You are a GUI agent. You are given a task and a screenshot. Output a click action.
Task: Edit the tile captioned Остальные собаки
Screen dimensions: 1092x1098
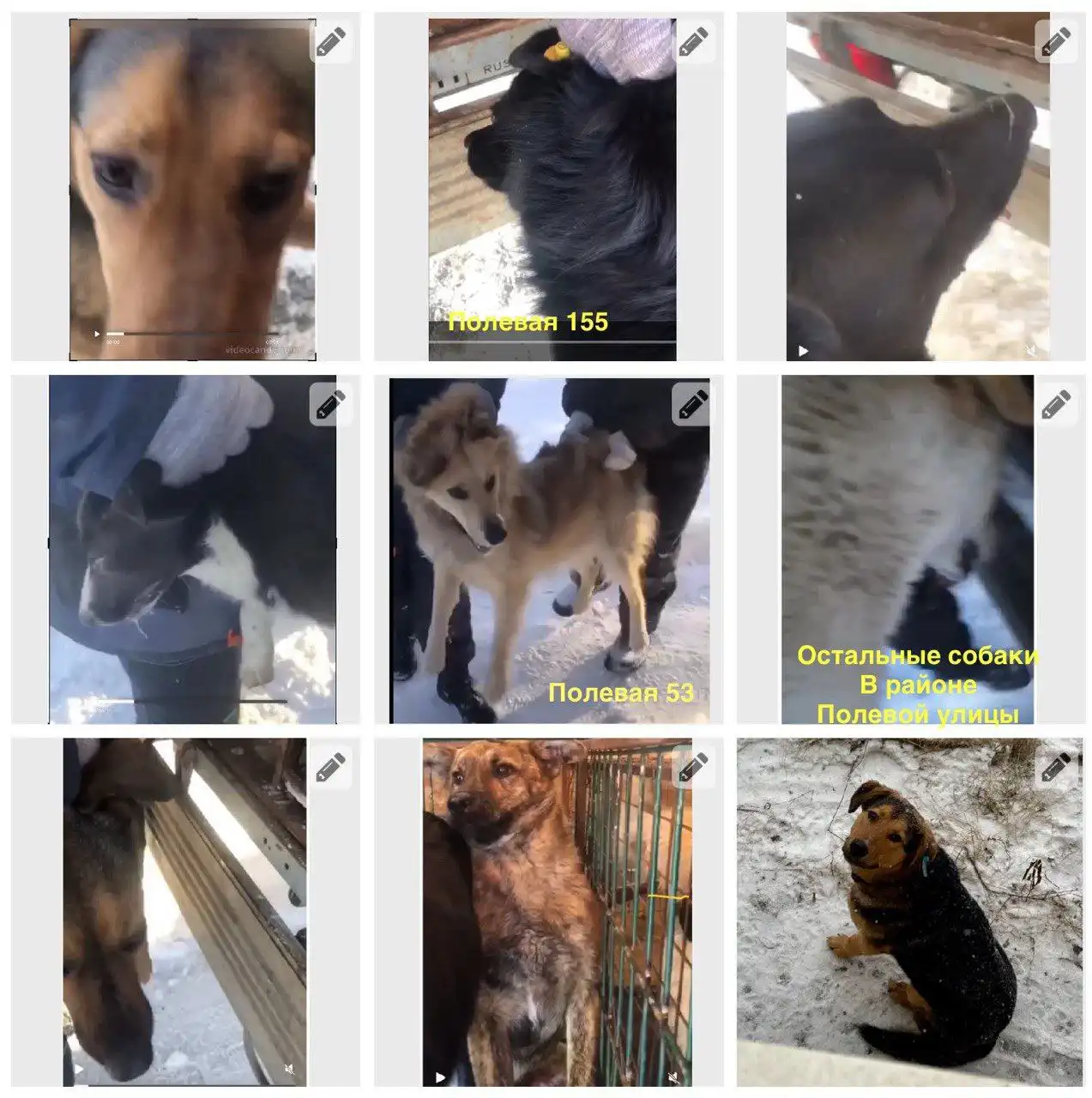click(x=1056, y=403)
